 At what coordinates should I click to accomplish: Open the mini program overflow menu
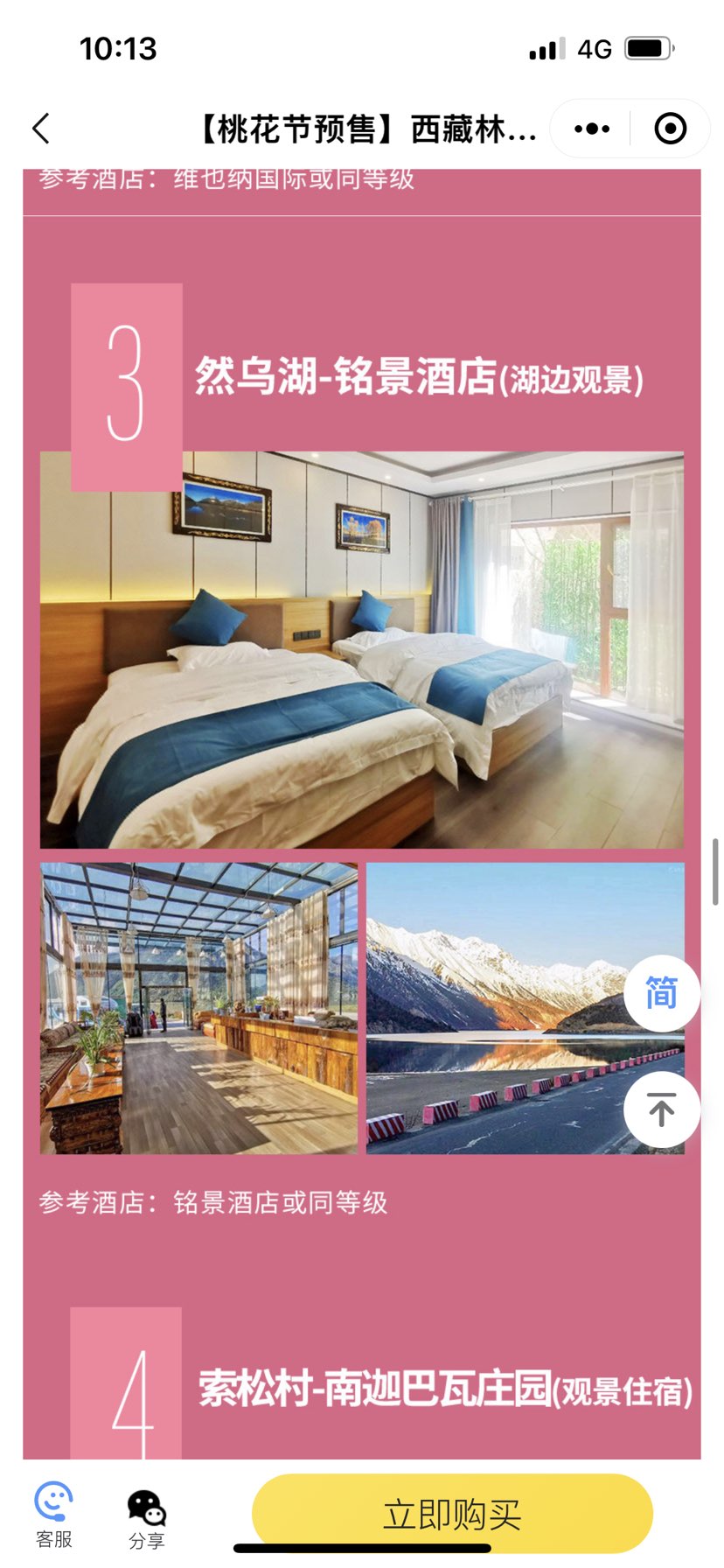point(592,129)
